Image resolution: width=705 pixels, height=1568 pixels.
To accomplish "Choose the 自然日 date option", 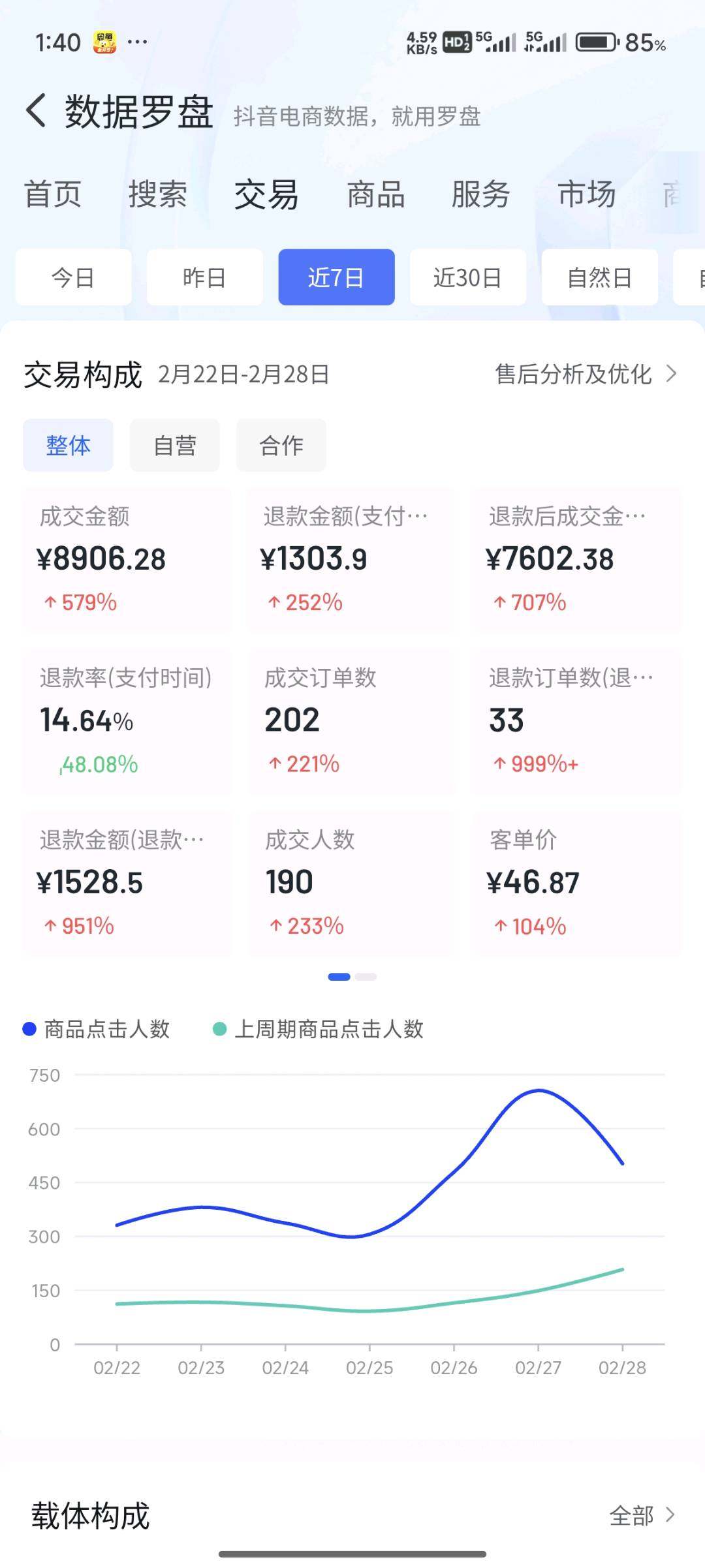I will (x=599, y=277).
